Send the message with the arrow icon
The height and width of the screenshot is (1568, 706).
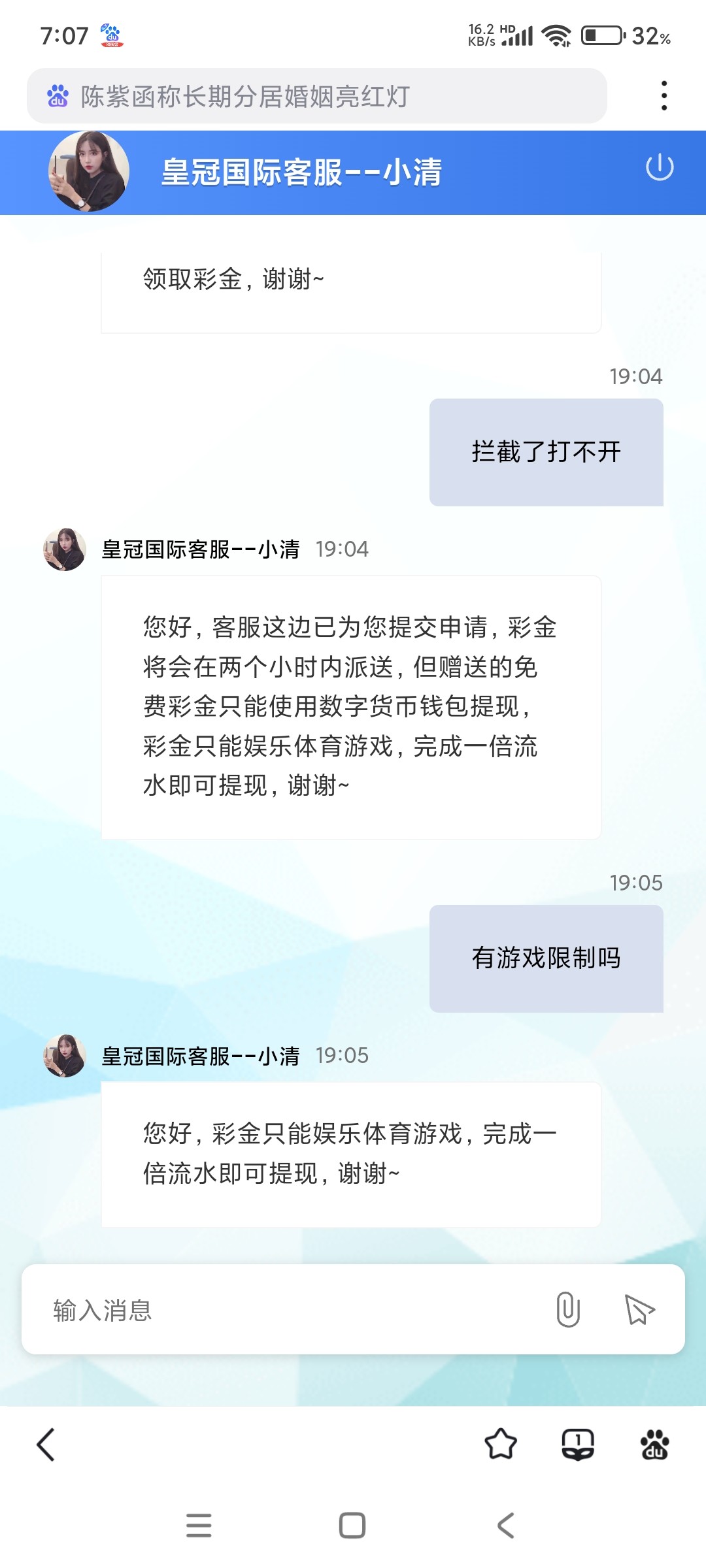point(639,1310)
